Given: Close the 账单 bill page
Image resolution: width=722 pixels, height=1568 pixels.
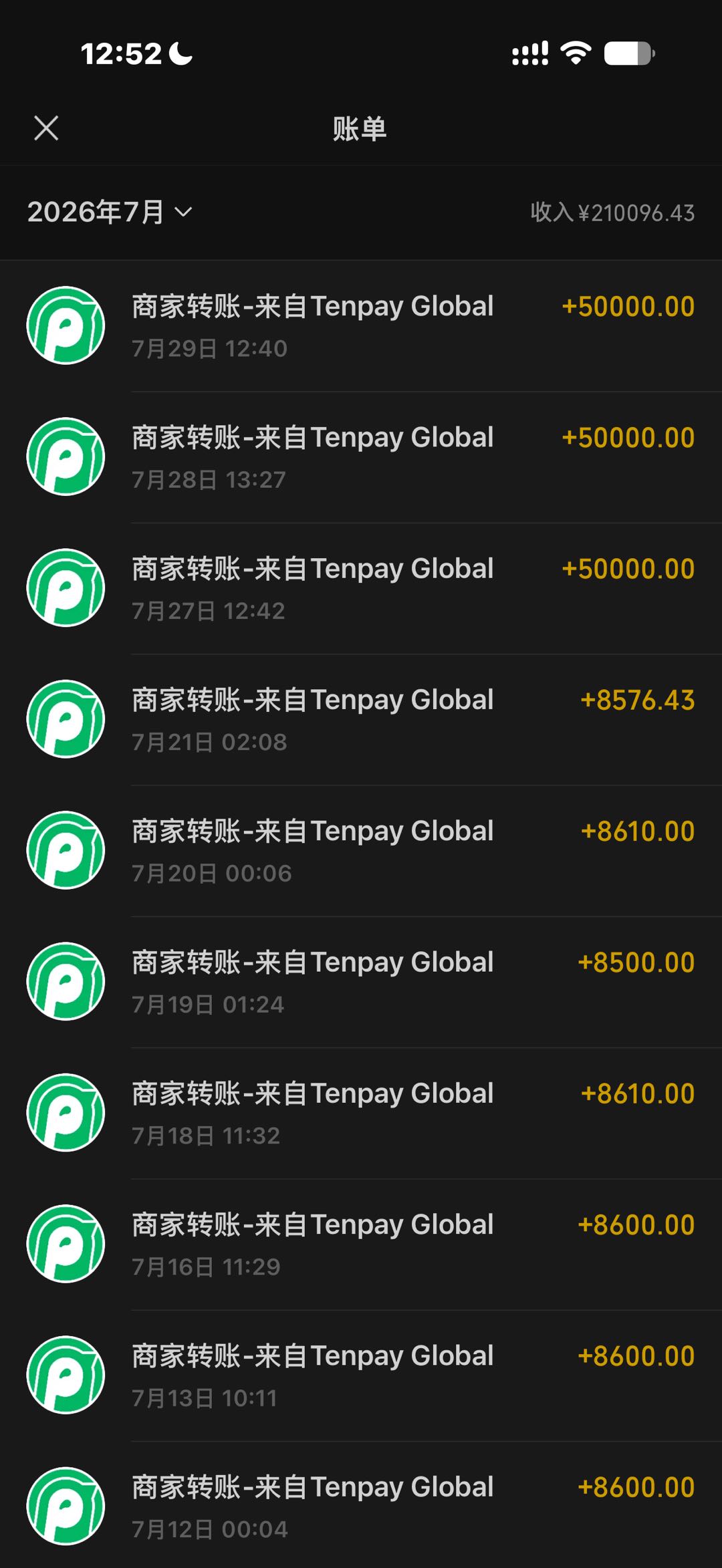Looking at the screenshot, I should [46, 128].
